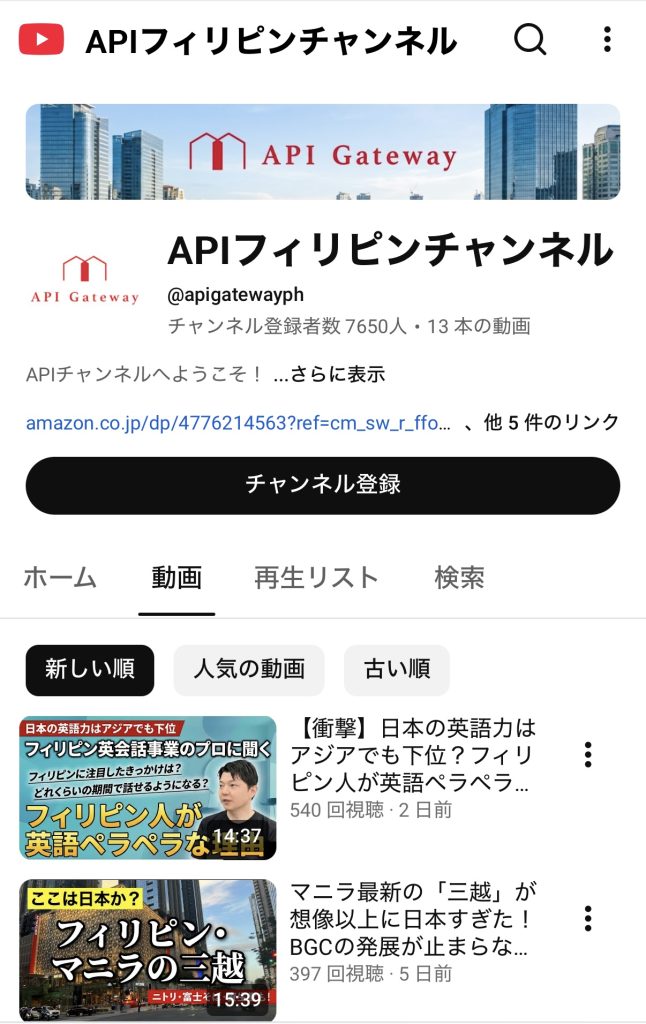Select the 動画 tab
646x1024 pixels.
pyautogui.click(x=177, y=577)
